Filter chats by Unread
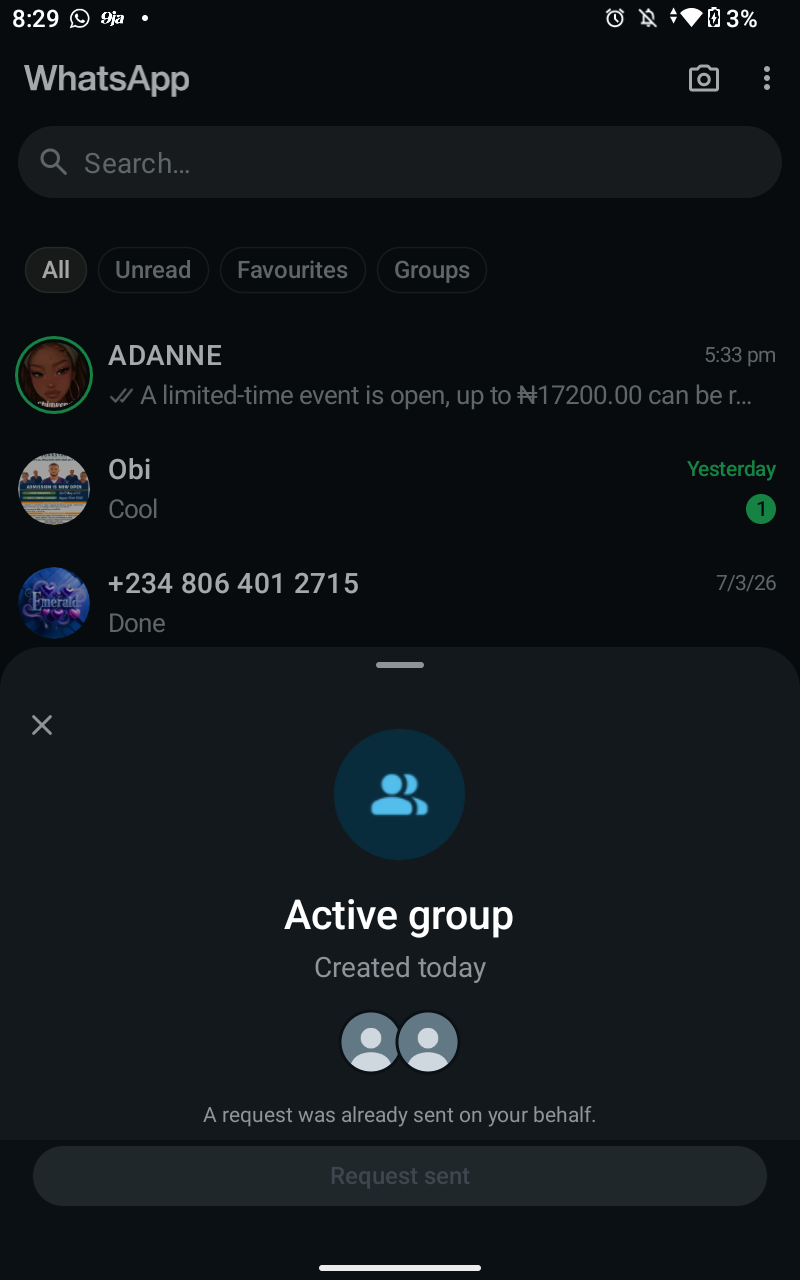The height and width of the screenshot is (1280, 800). pyautogui.click(x=153, y=270)
